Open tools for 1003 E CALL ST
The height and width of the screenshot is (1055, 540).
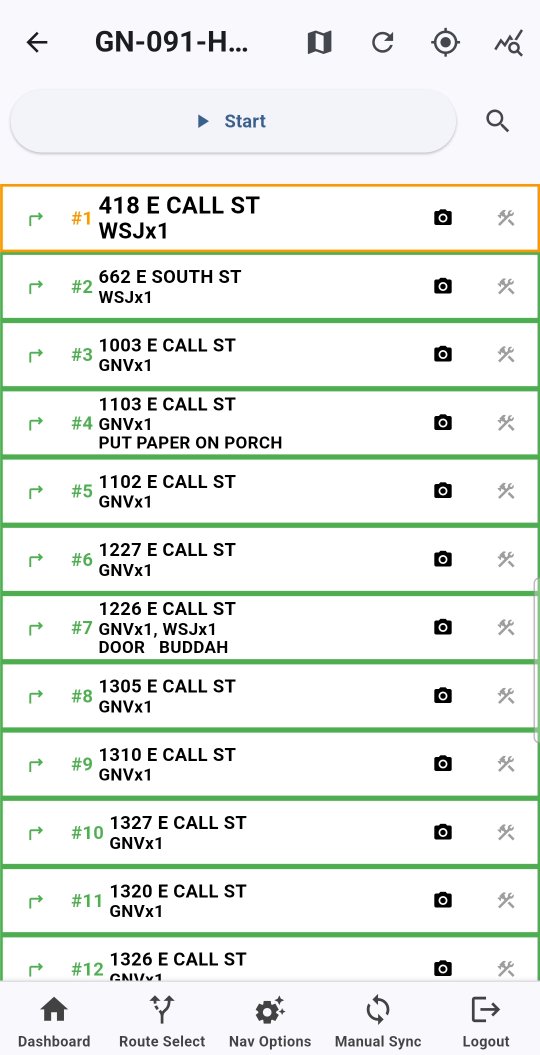tap(506, 355)
